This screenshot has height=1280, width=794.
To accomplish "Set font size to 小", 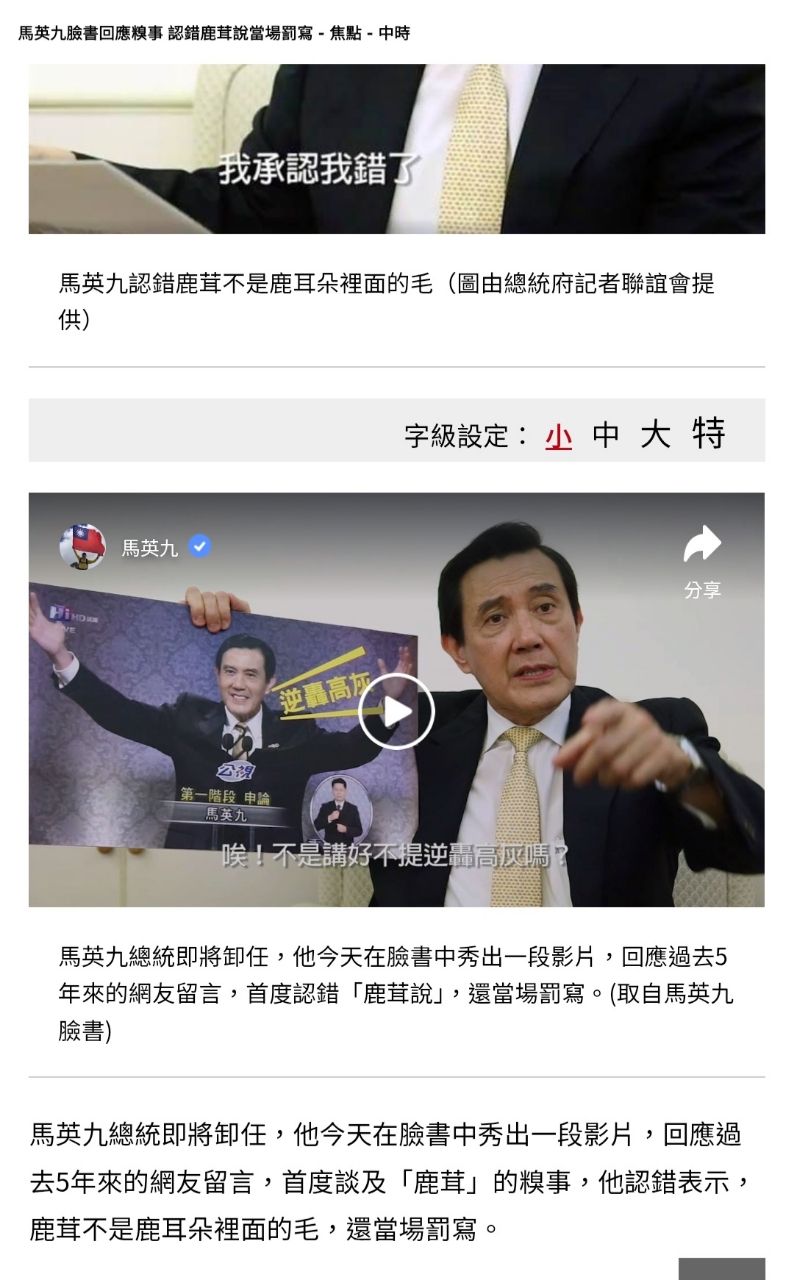I will click(559, 436).
